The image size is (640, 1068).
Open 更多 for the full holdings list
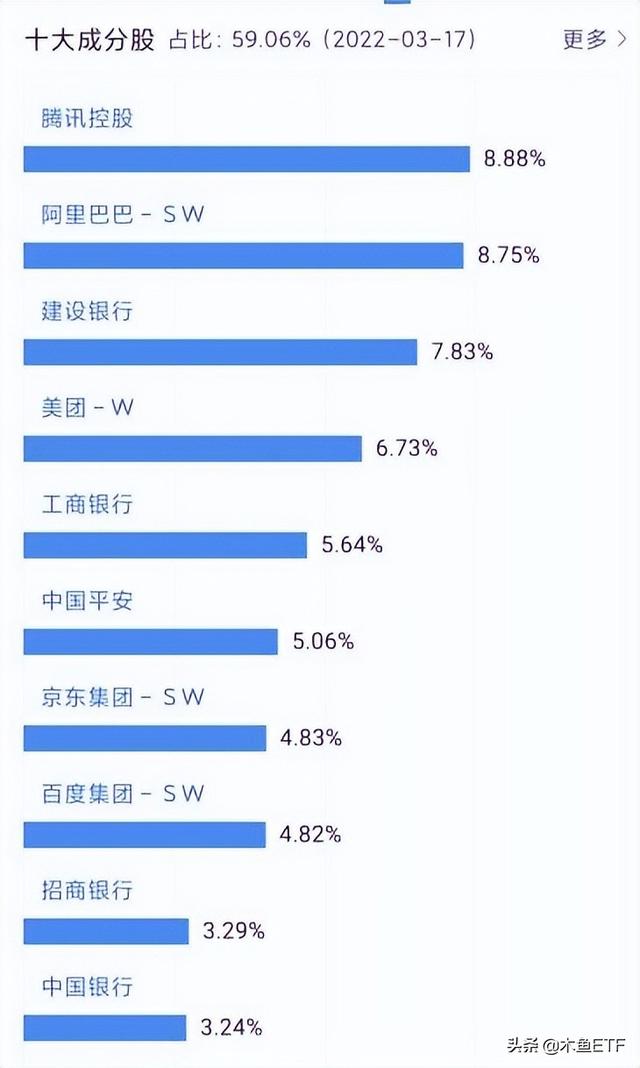(594, 39)
